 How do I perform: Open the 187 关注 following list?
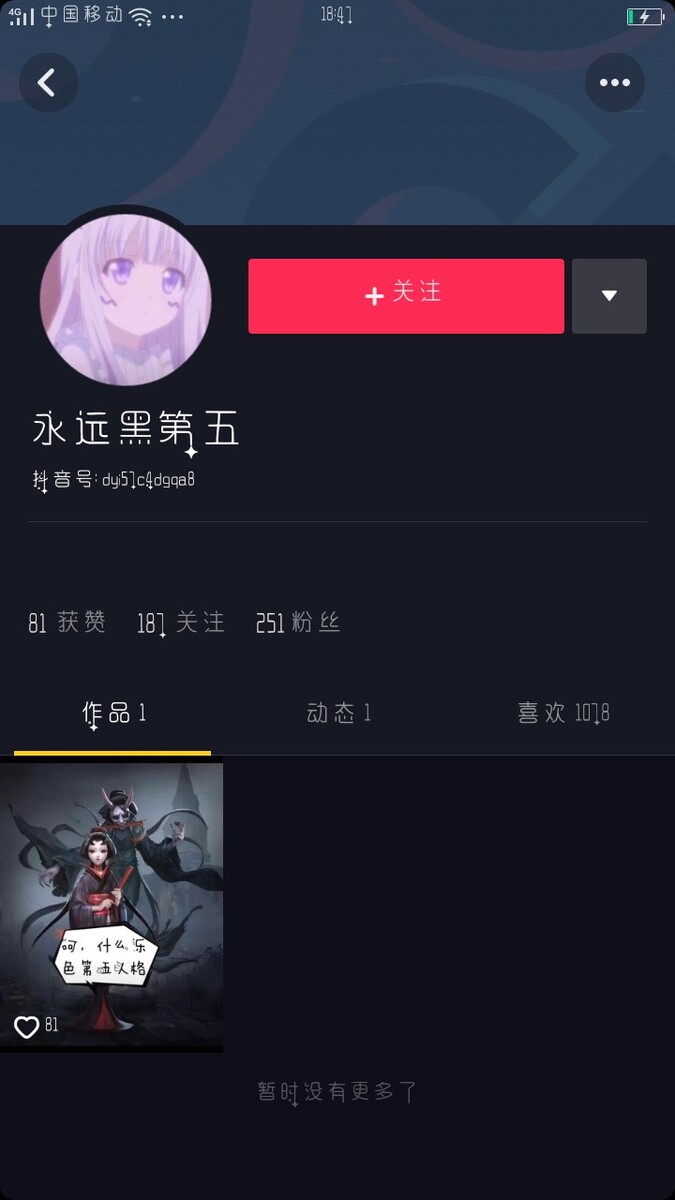pyautogui.click(x=181, y=623)
